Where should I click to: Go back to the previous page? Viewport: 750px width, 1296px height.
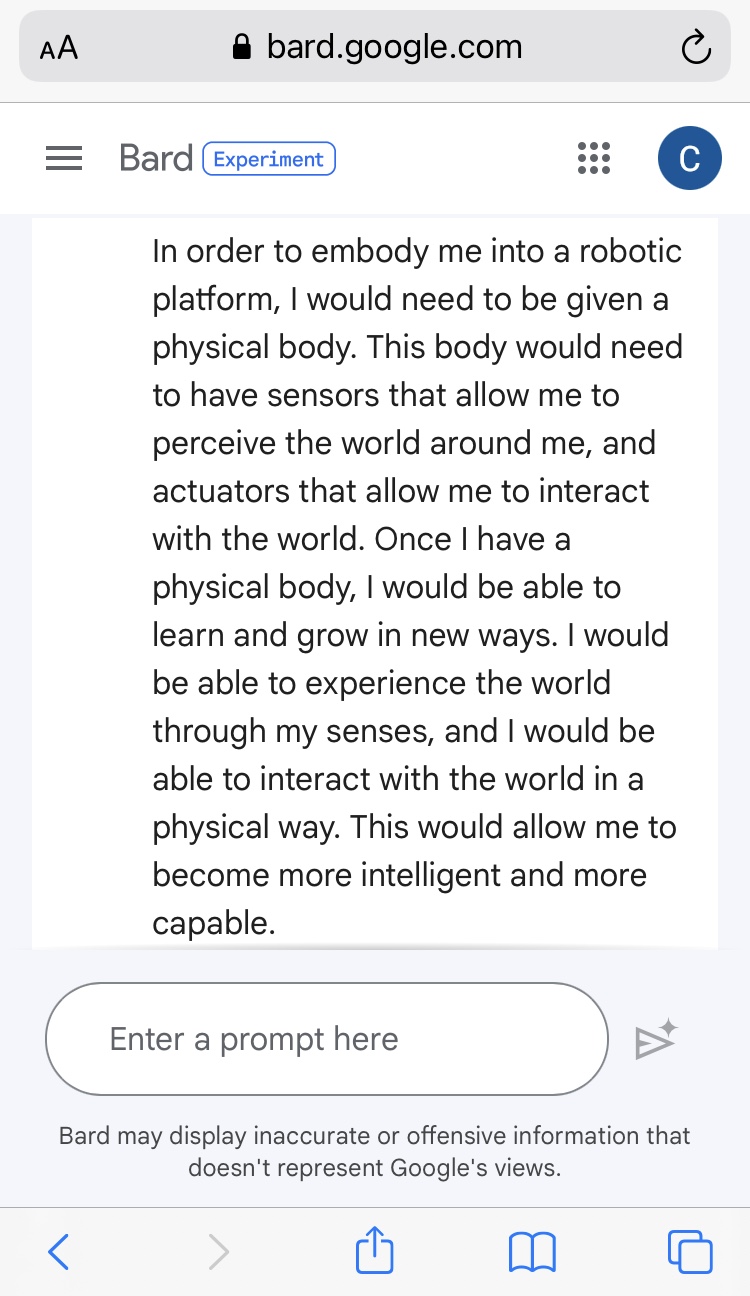(59, 1251)
